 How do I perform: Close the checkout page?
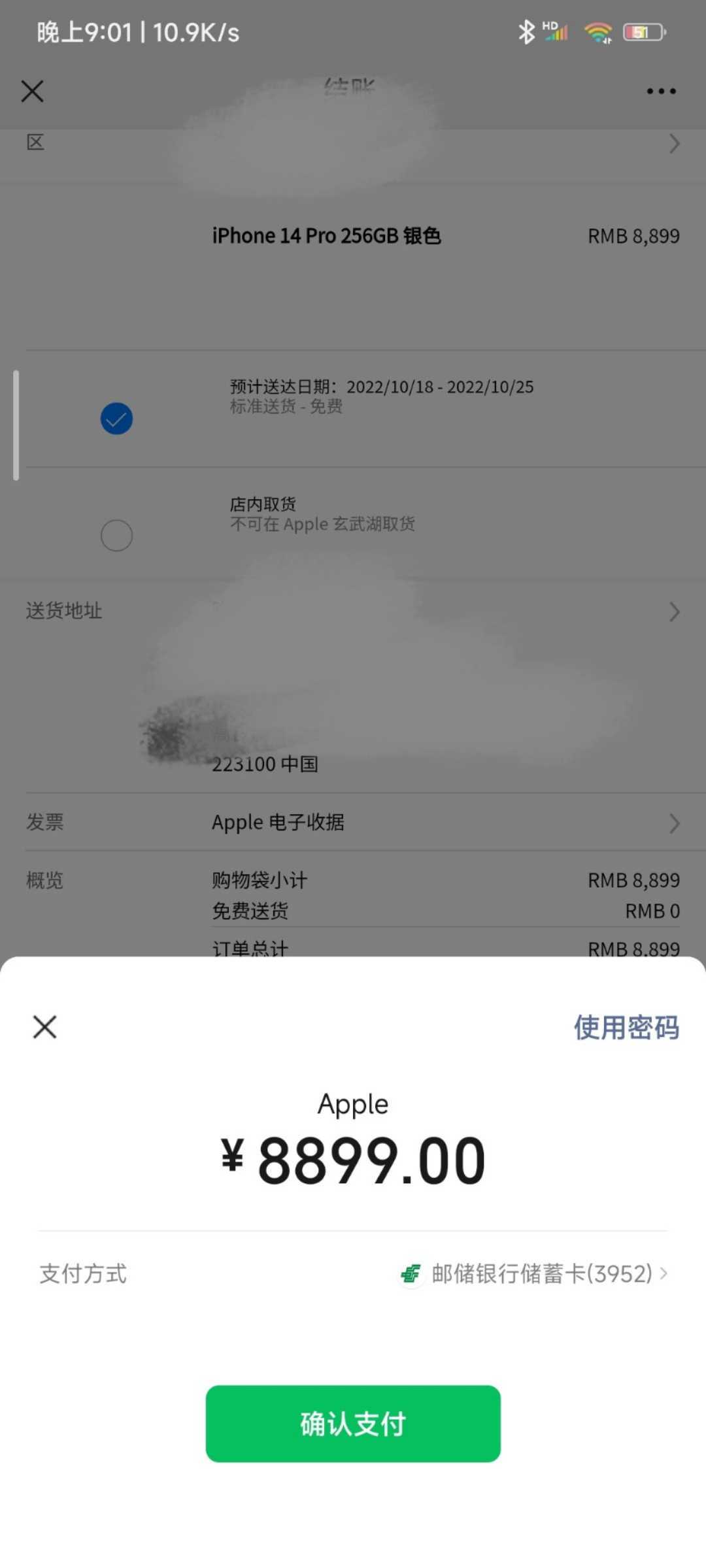point(32,91)
